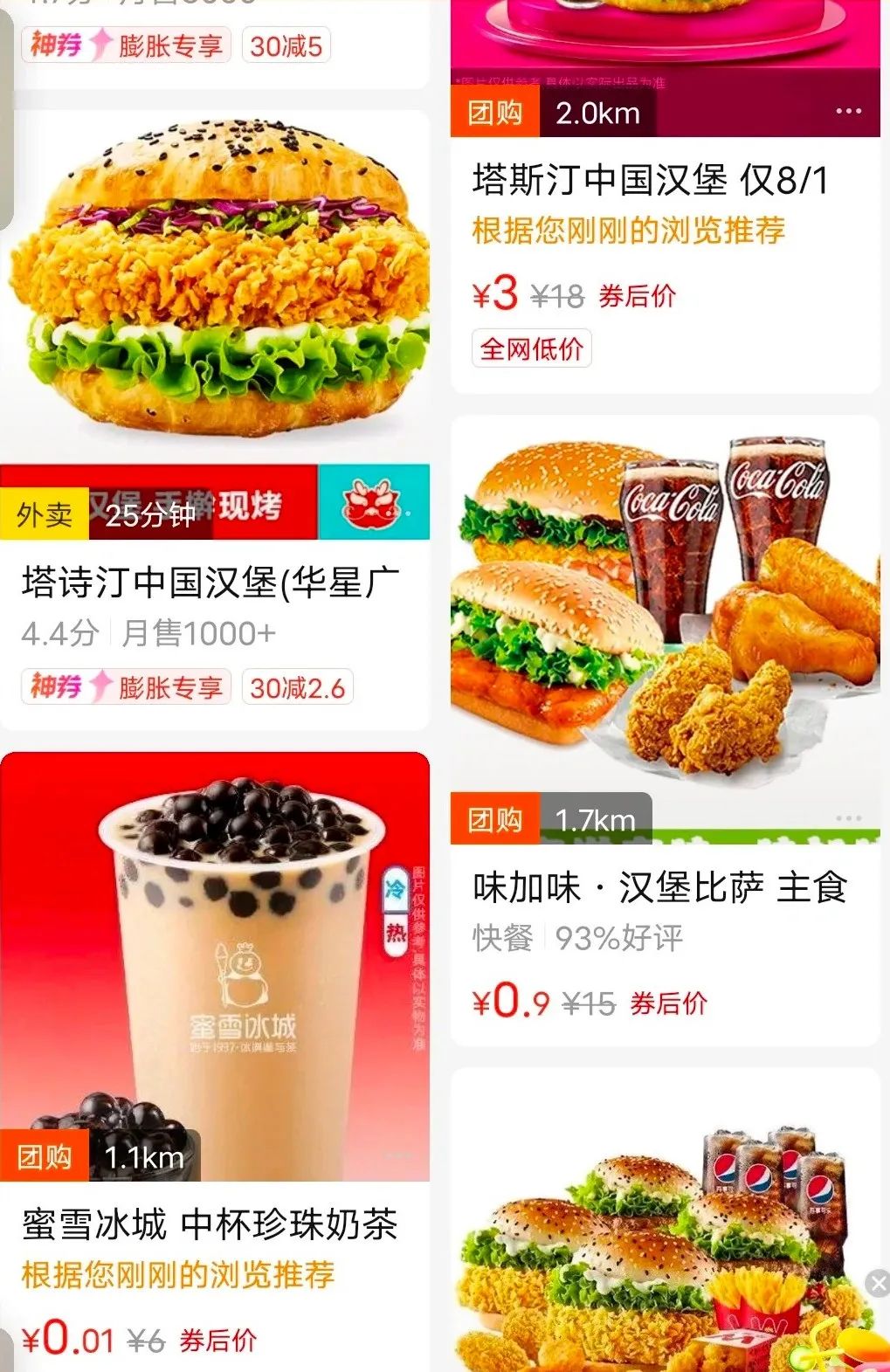The width and height of the screenshot is (890, 1372).
Task: Dismiss the floating widget with the X
Action: click(x=877, y=1283)
